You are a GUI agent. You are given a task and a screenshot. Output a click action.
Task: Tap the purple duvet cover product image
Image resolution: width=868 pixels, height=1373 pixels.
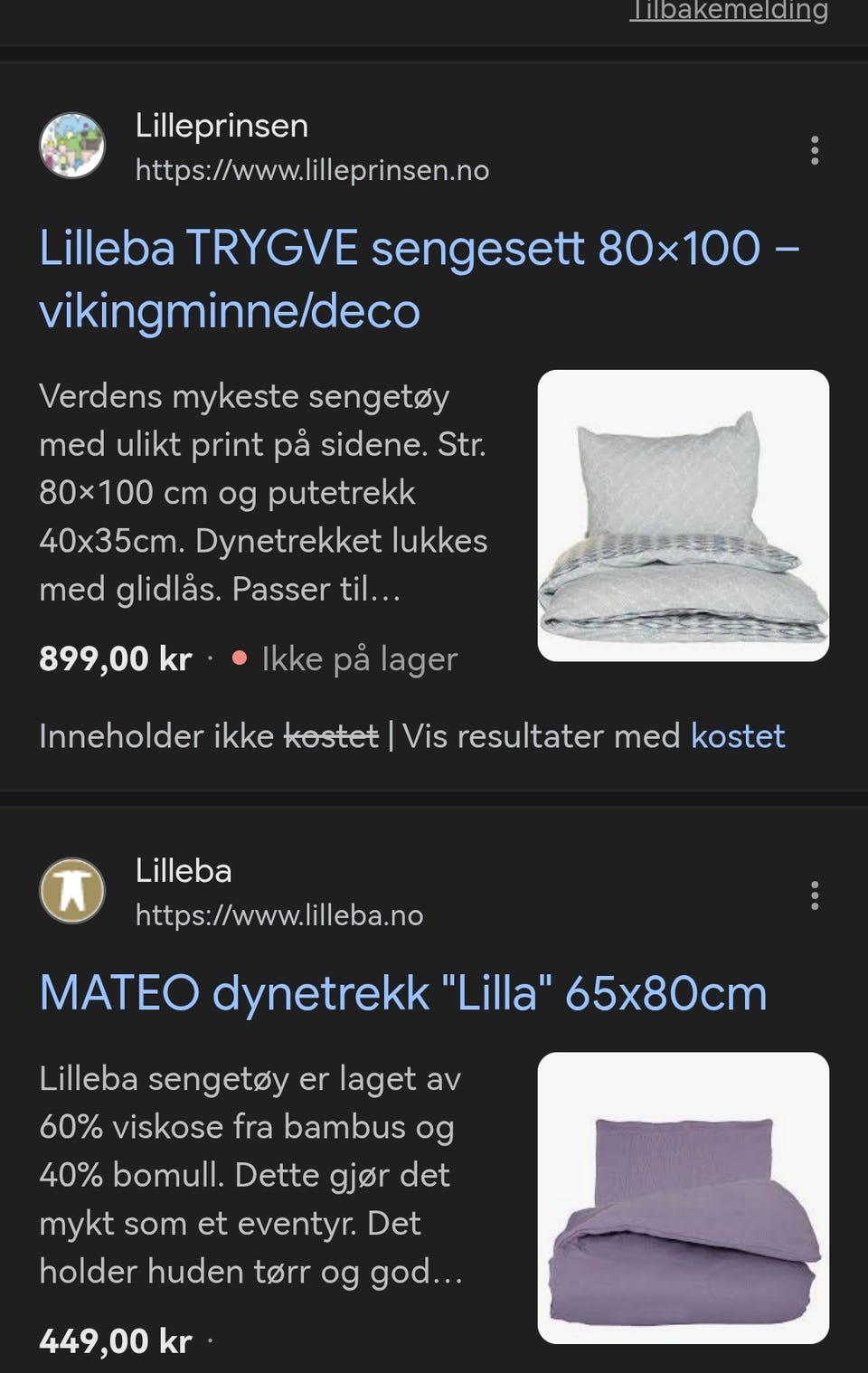click(683, 1198)
